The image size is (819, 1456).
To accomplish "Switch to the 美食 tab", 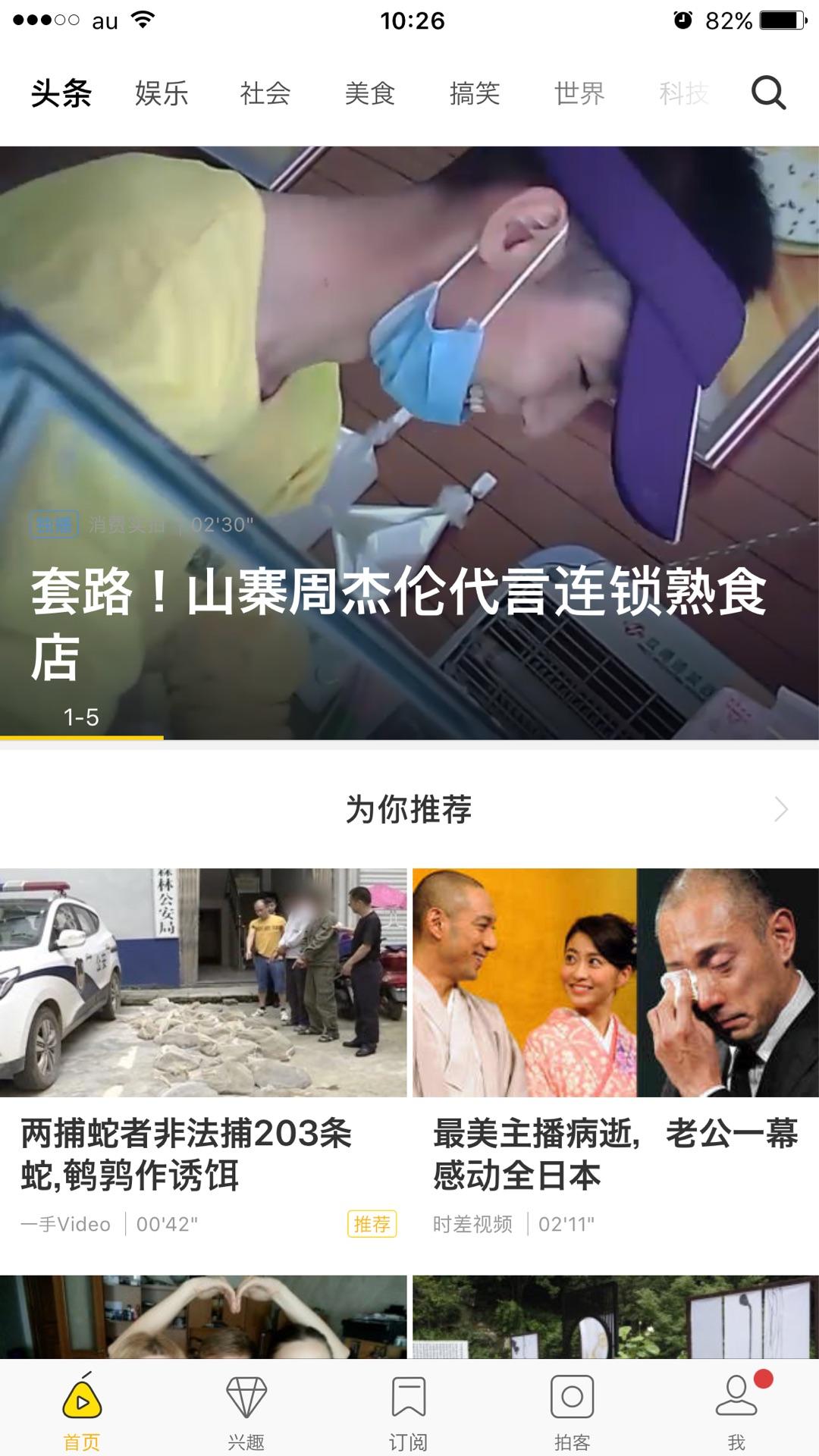I will (x=370, y=93).
